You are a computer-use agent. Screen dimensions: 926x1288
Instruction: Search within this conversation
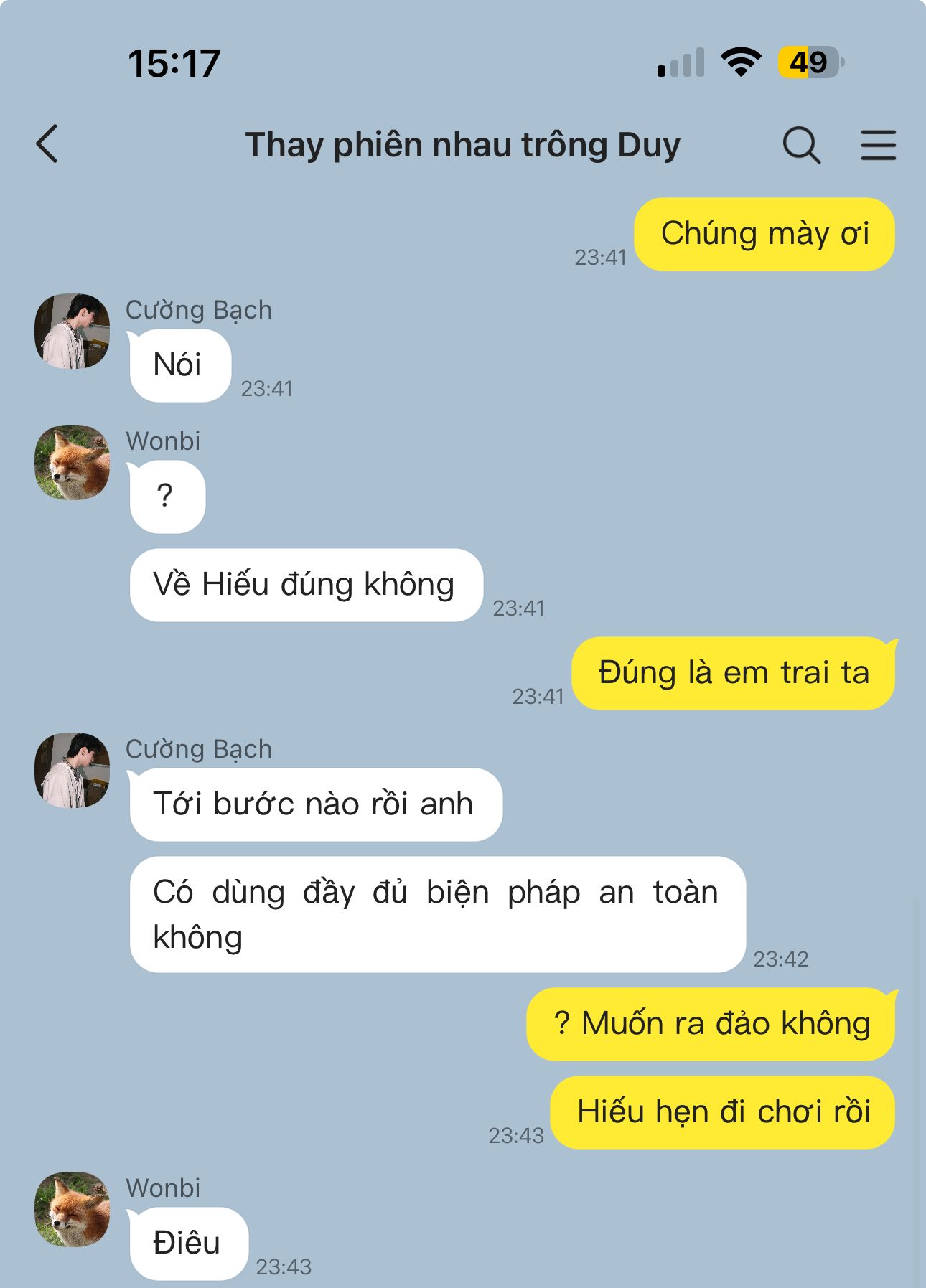click(x=801, y=145)
